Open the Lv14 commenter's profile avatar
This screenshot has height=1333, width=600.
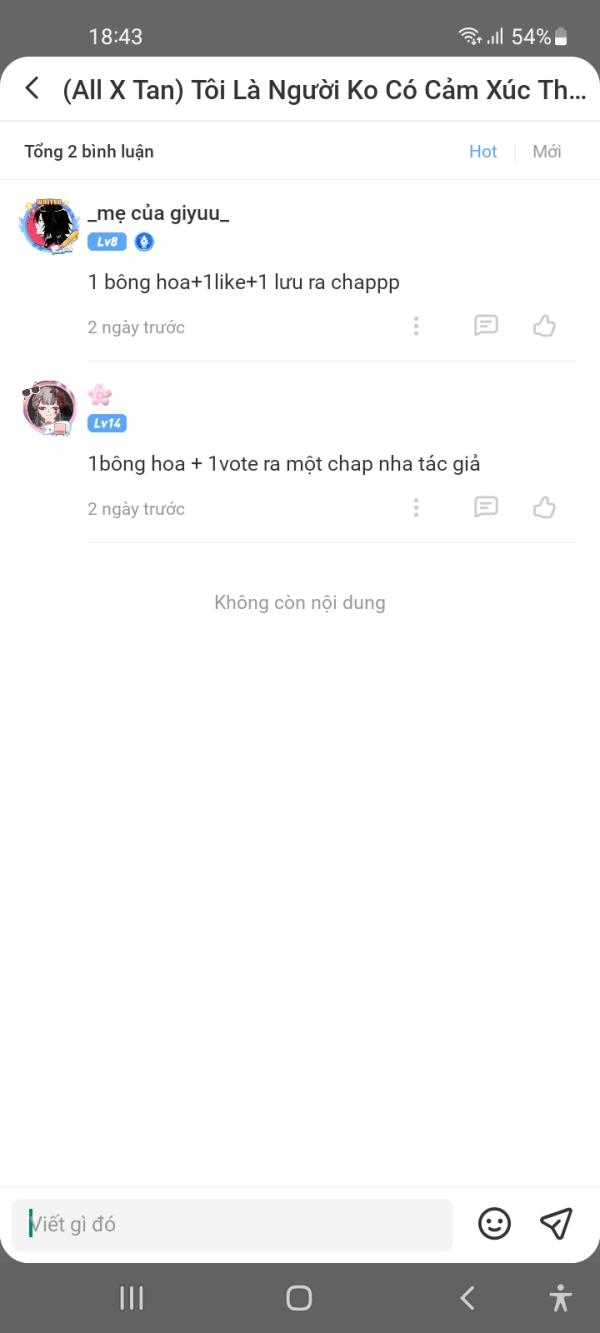point(50,407)
